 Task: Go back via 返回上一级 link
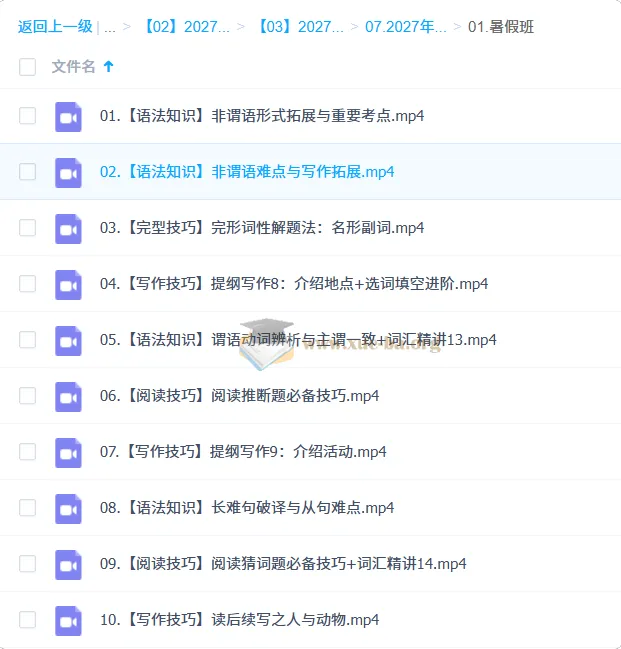55,27
